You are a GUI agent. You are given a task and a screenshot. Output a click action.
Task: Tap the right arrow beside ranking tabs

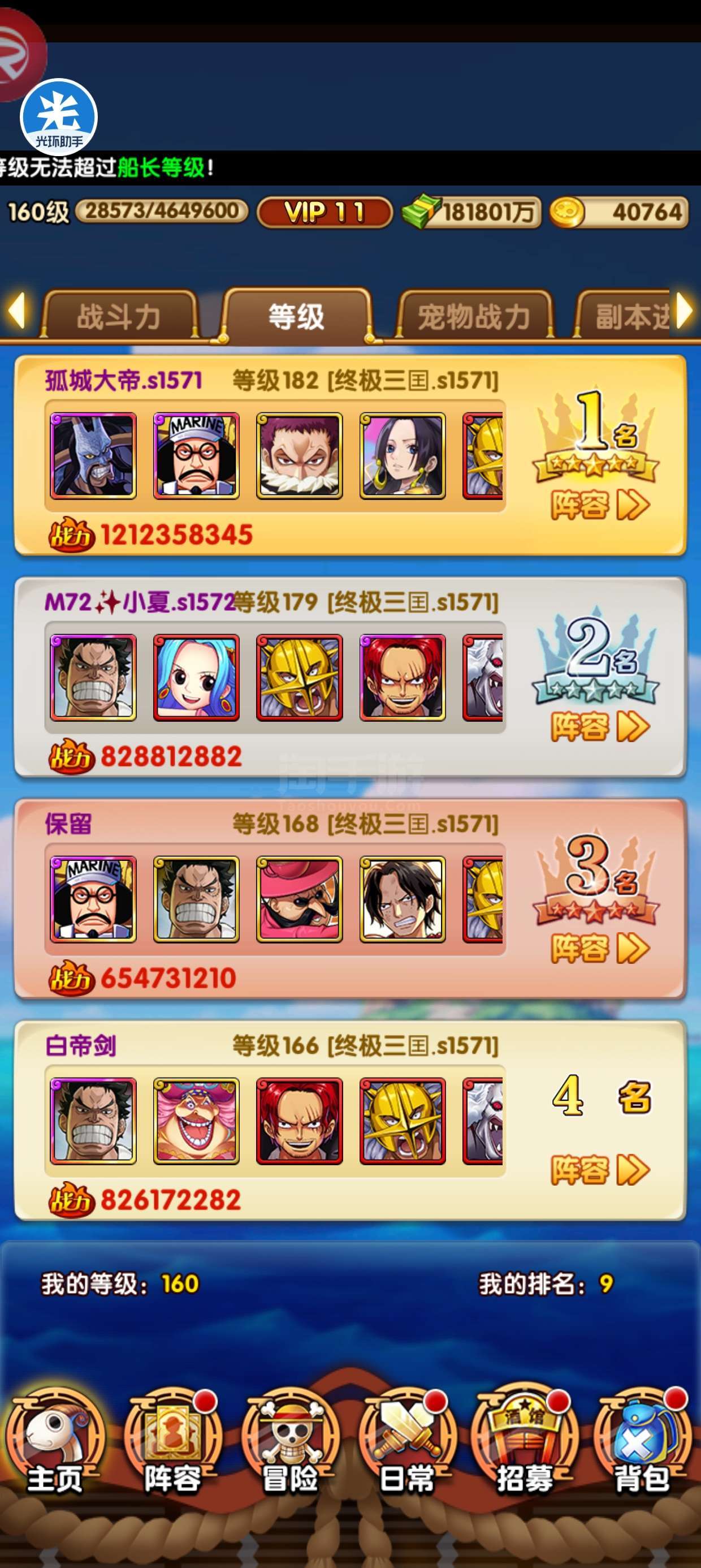pos(685,311)
